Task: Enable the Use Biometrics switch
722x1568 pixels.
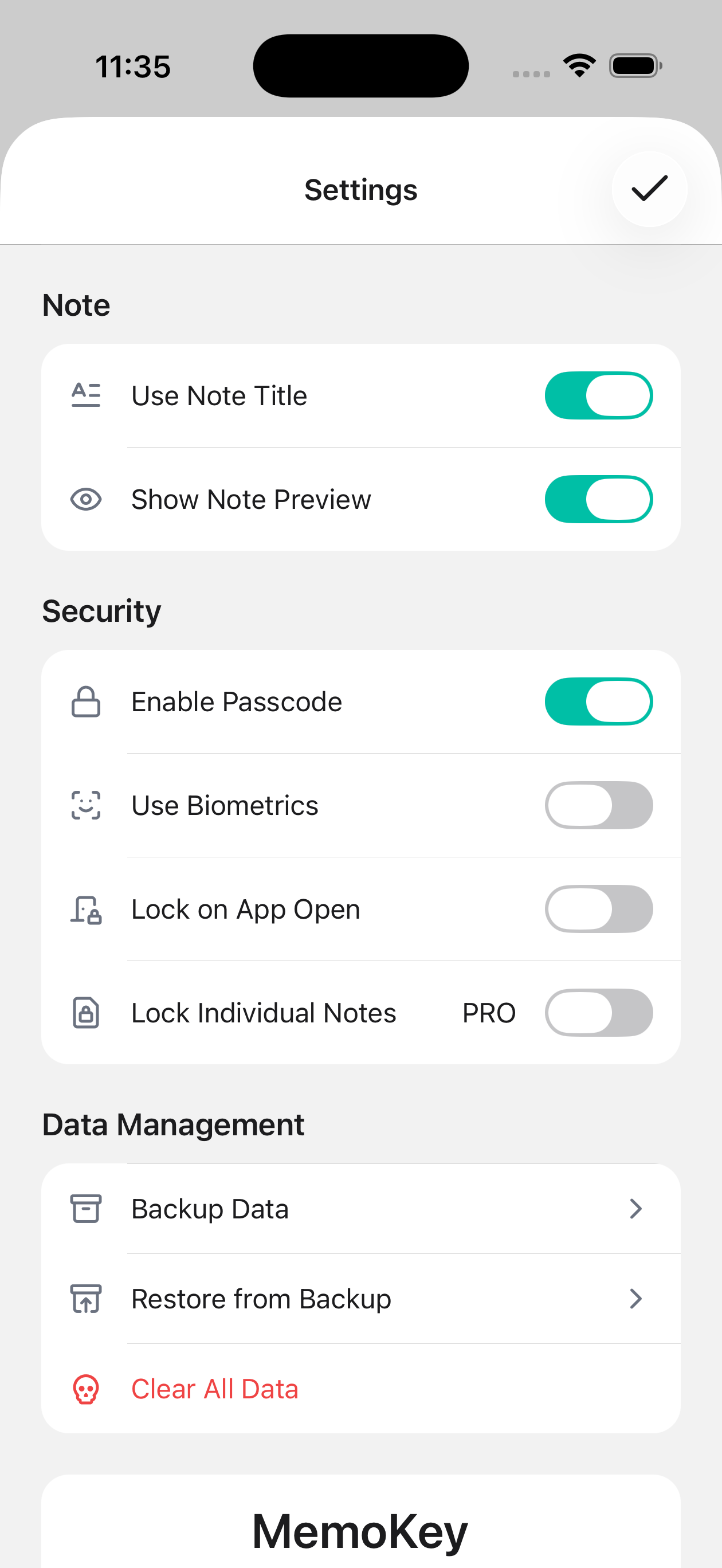Action: pyautogui.click(x=599, y=805)
